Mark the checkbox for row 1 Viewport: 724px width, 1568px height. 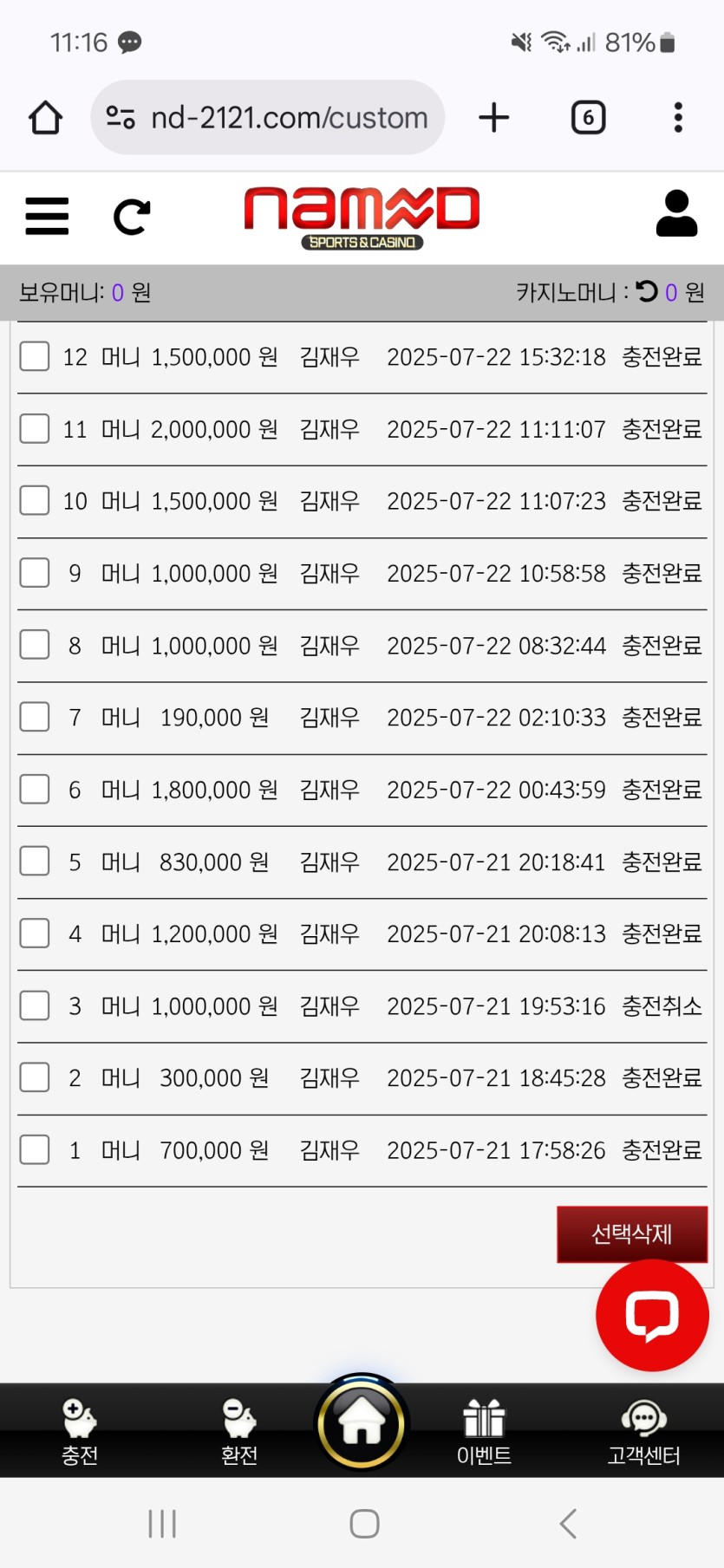coord(35,1149)
